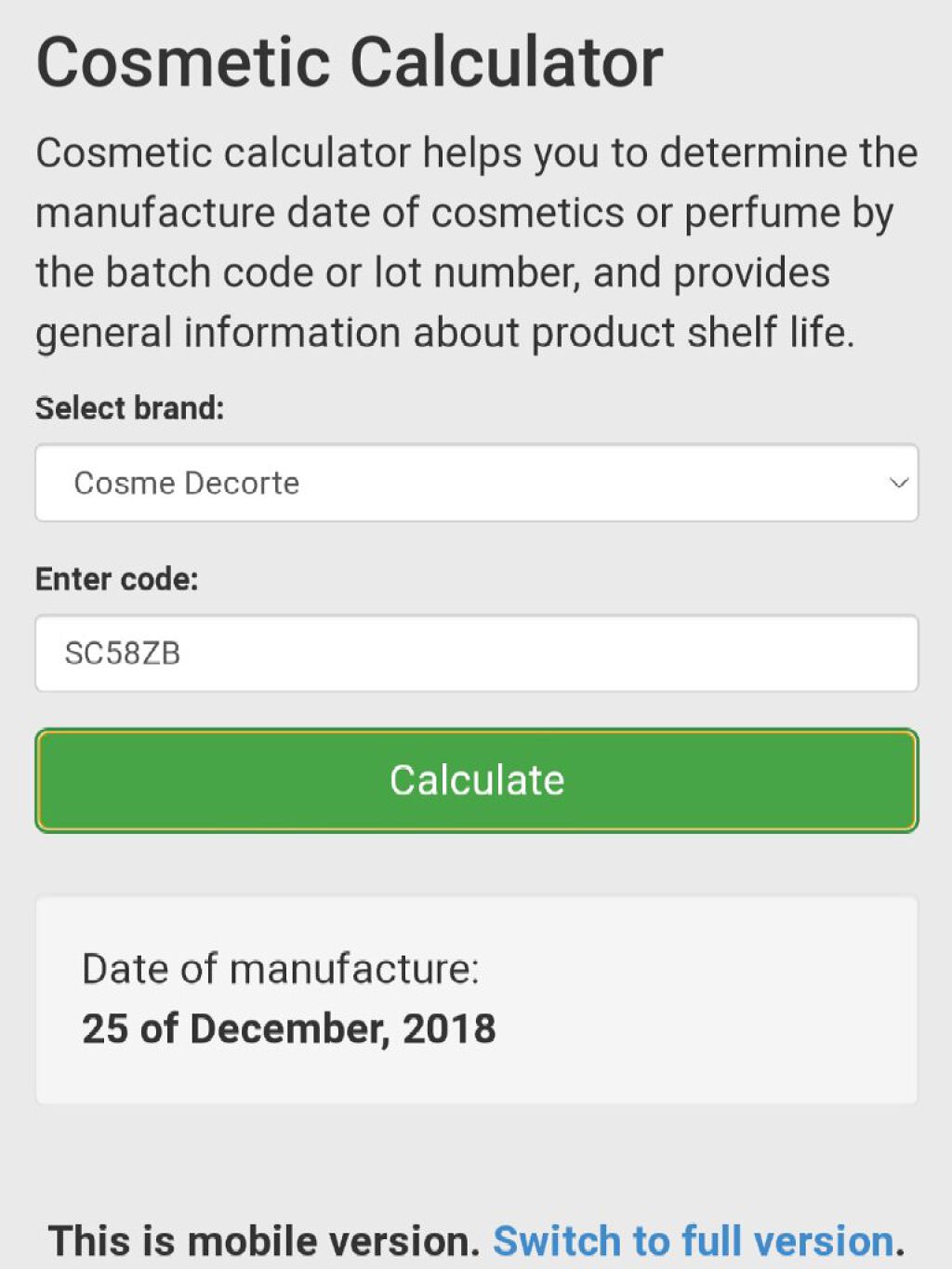Image resolution: width=952 pixels, height=1269 pixels.
Task: Tap the green Calculate button
Action: point(476,780)
